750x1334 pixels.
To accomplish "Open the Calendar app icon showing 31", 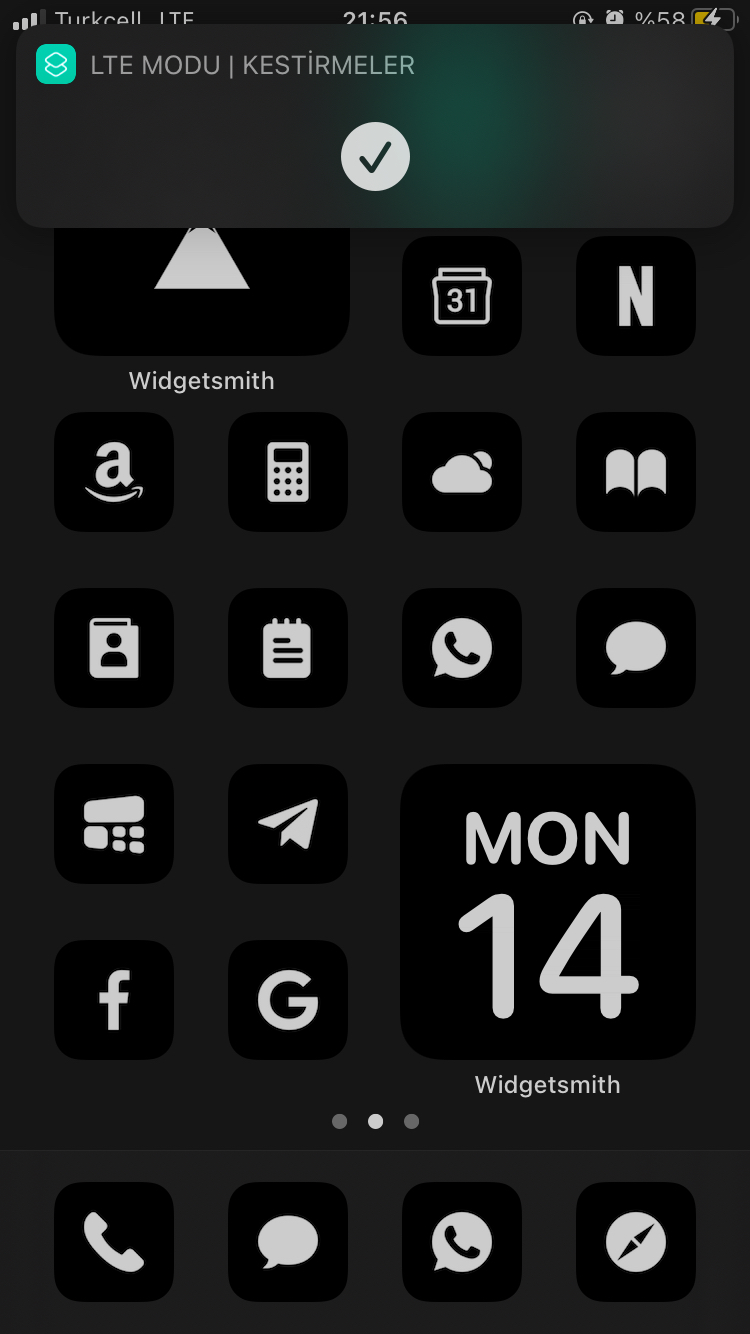I will pos(462,296).
